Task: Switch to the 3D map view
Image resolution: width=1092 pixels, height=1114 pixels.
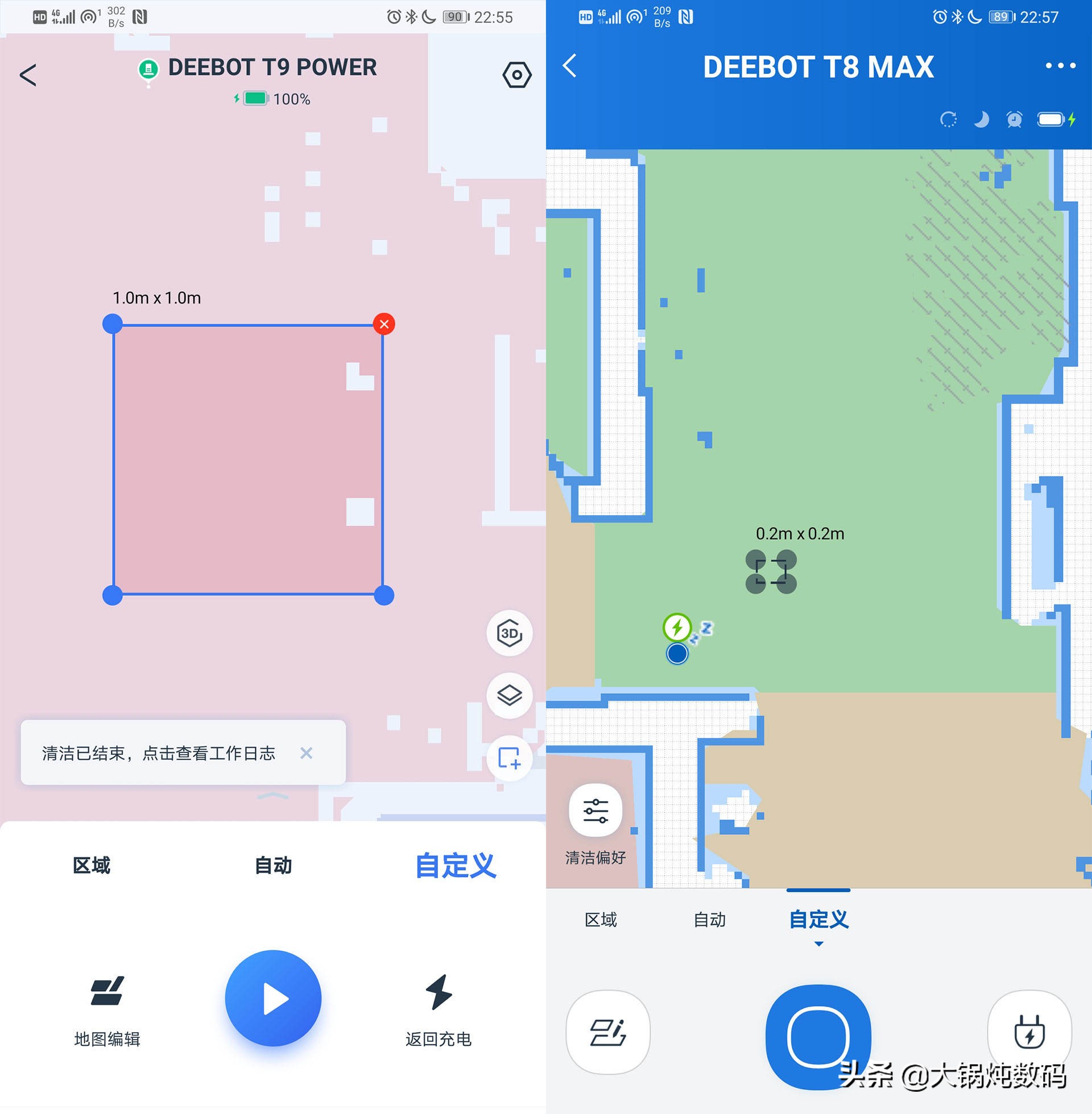Action: click(509, 633)
